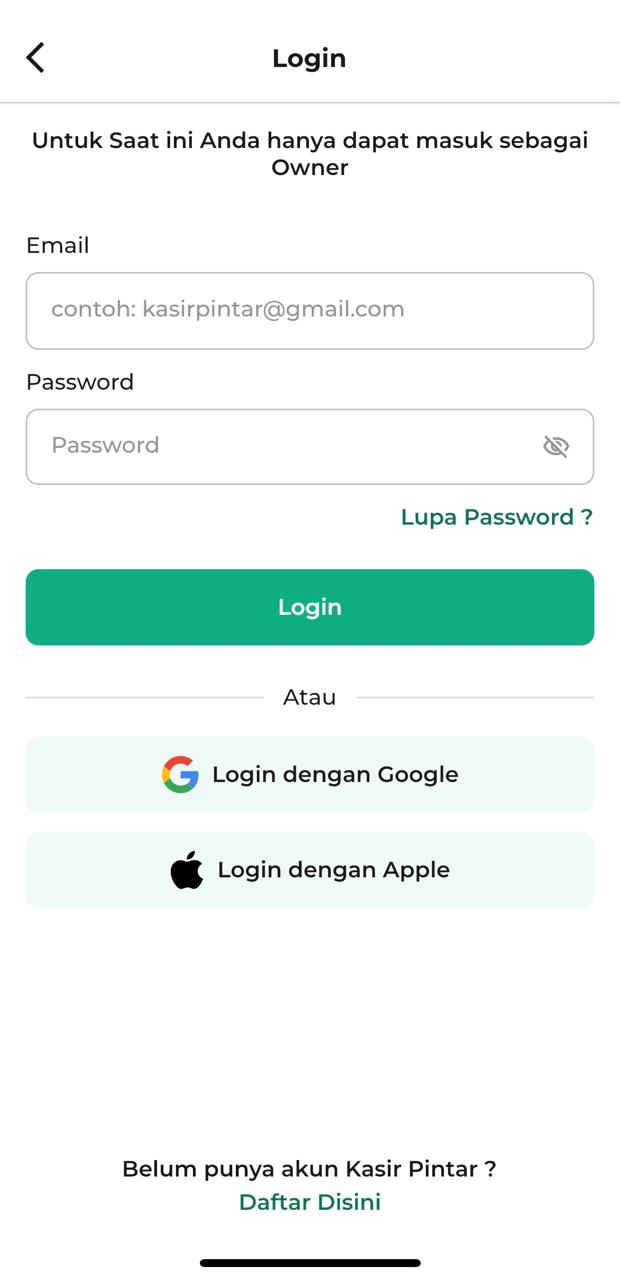620x1280 pixels.
Task: Choose Login dengan Apple
Action: [x=310, y=870]
